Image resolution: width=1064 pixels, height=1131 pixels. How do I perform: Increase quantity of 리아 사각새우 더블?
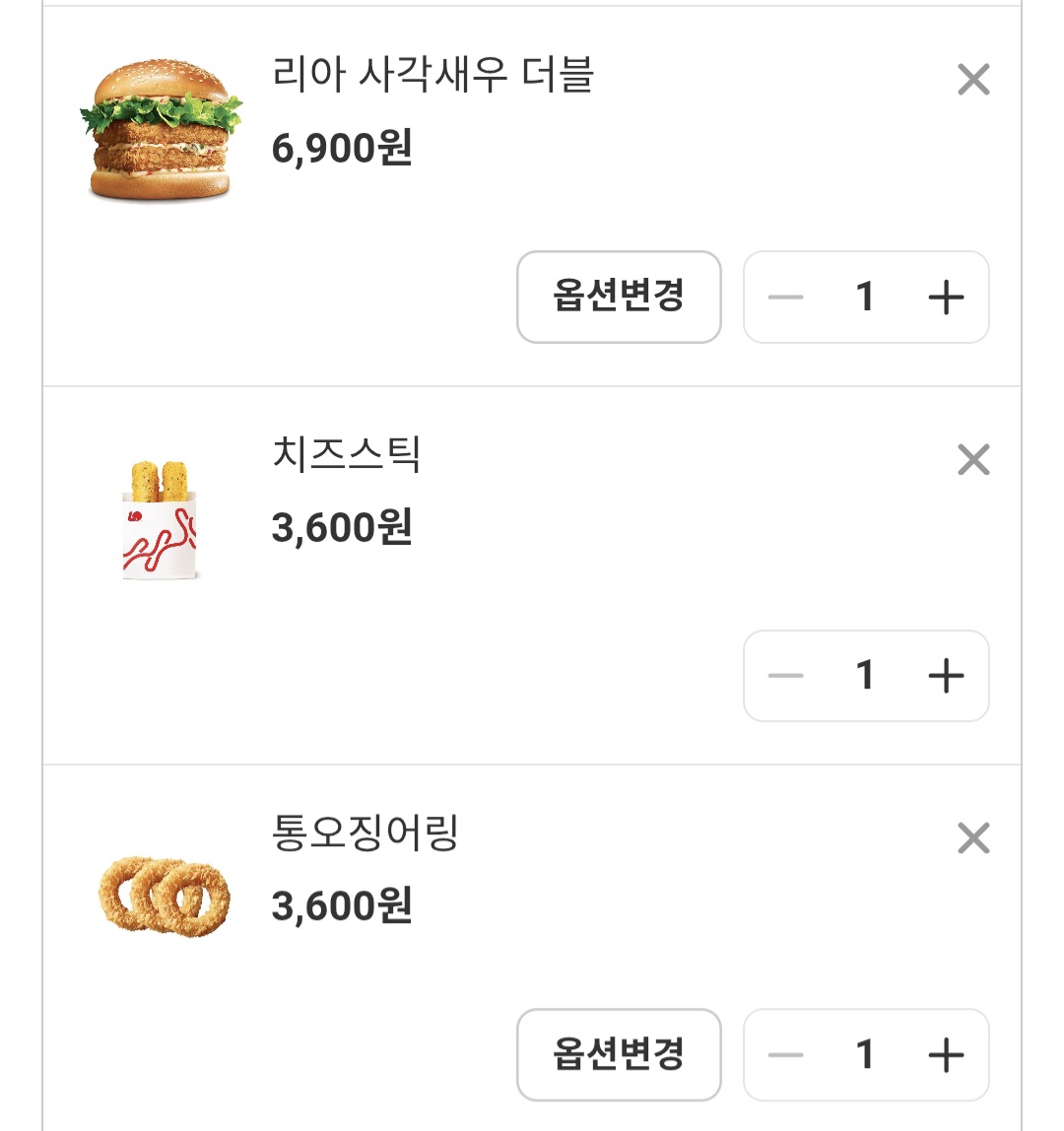[946, 297]
